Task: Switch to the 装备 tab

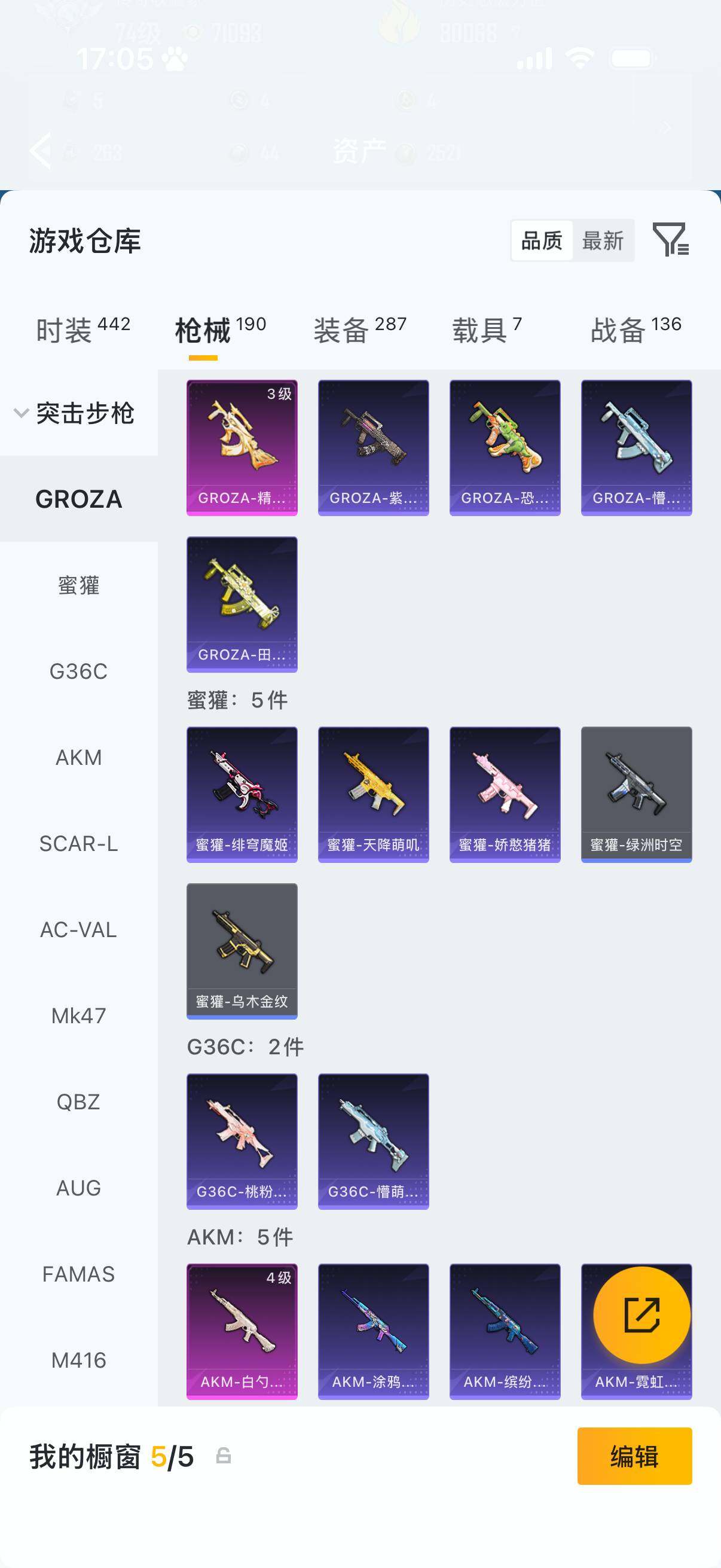Action: click(360, 330)
